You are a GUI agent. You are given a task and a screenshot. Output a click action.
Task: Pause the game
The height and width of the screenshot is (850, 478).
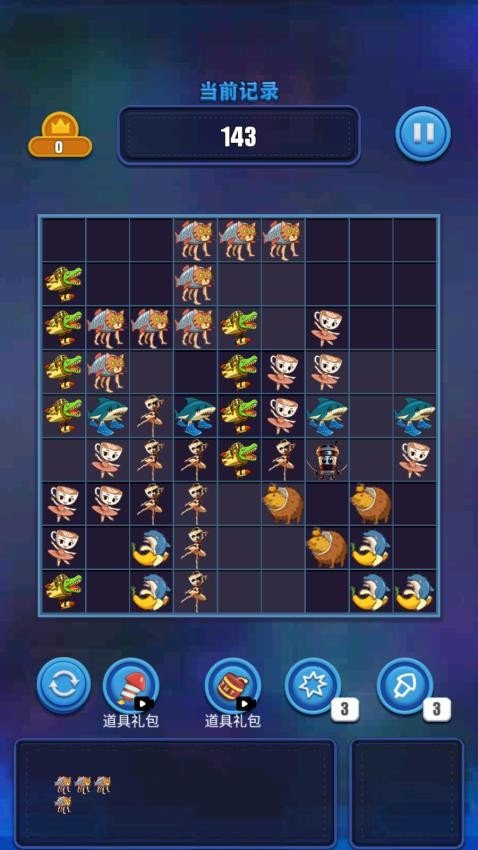coord(423,133)
